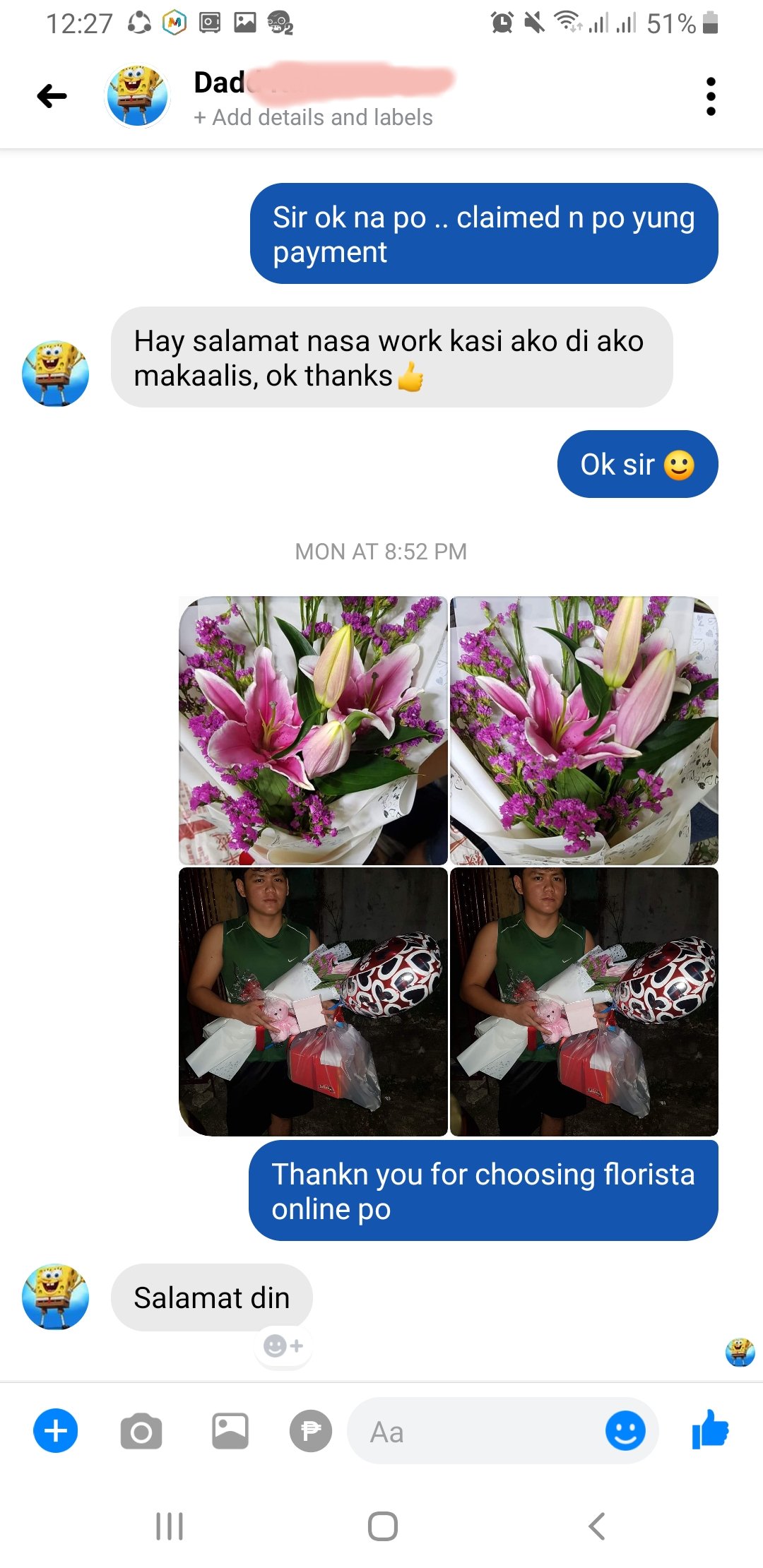Open the top-right lily bouquet photo
Image resolution: width=763 pixels, height=1568 pixels.
click(584, 730)
